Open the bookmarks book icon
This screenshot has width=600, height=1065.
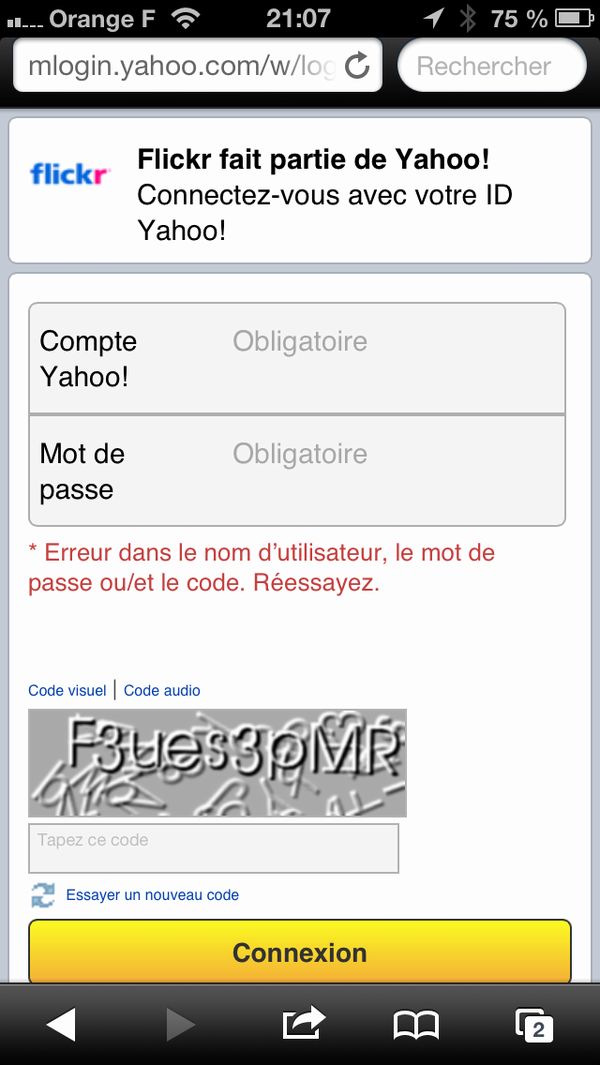[417, 1025]
